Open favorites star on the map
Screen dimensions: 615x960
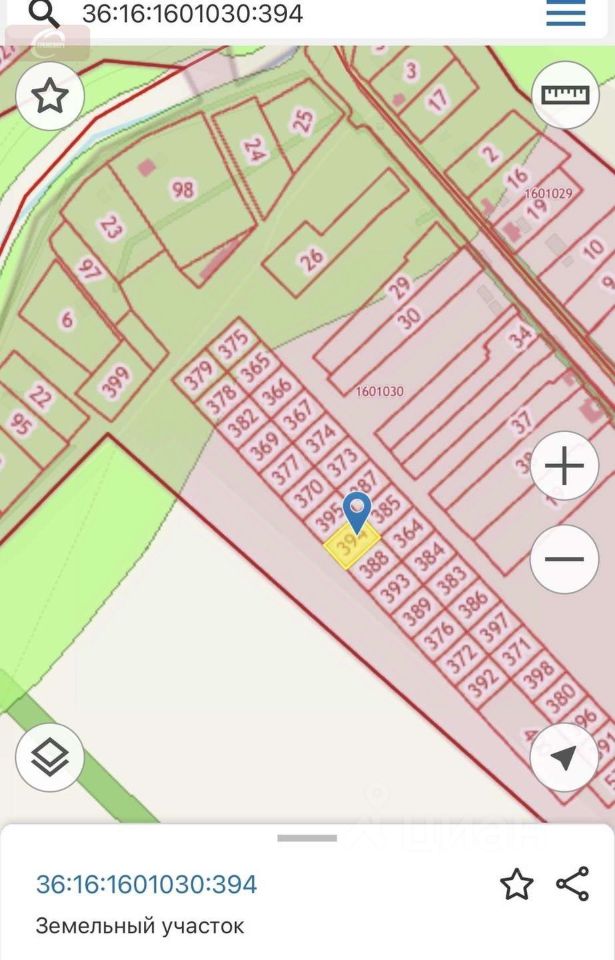(x=50, y=97)
